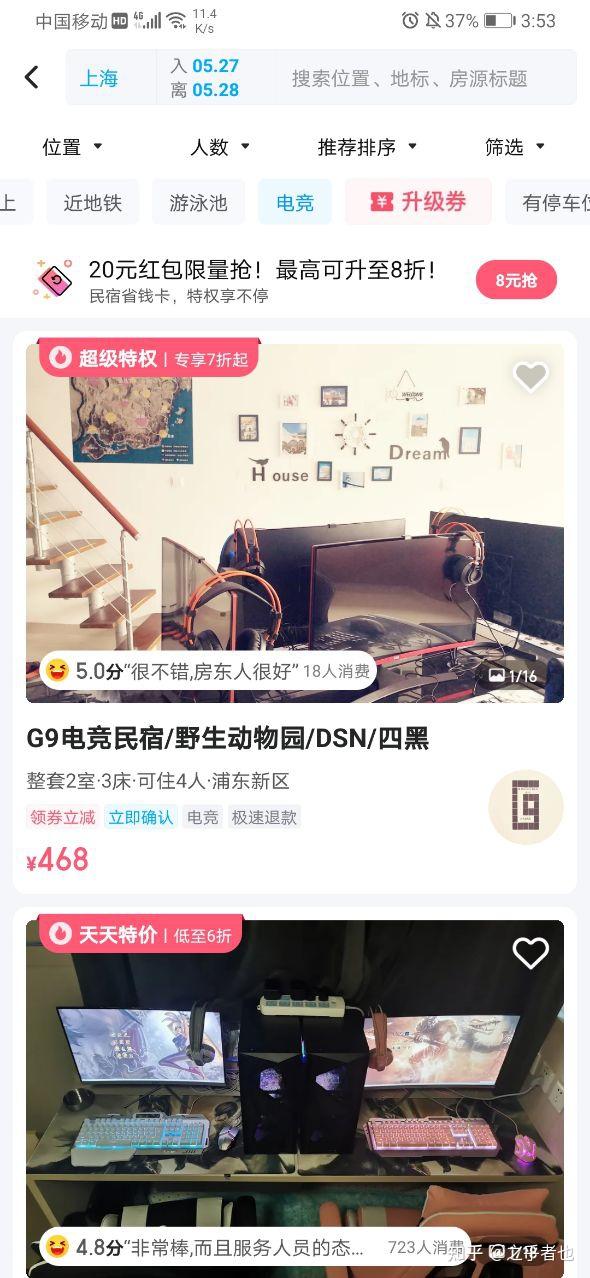Tap the 升级券 chip
The image size is (590, 1278).
418,202
